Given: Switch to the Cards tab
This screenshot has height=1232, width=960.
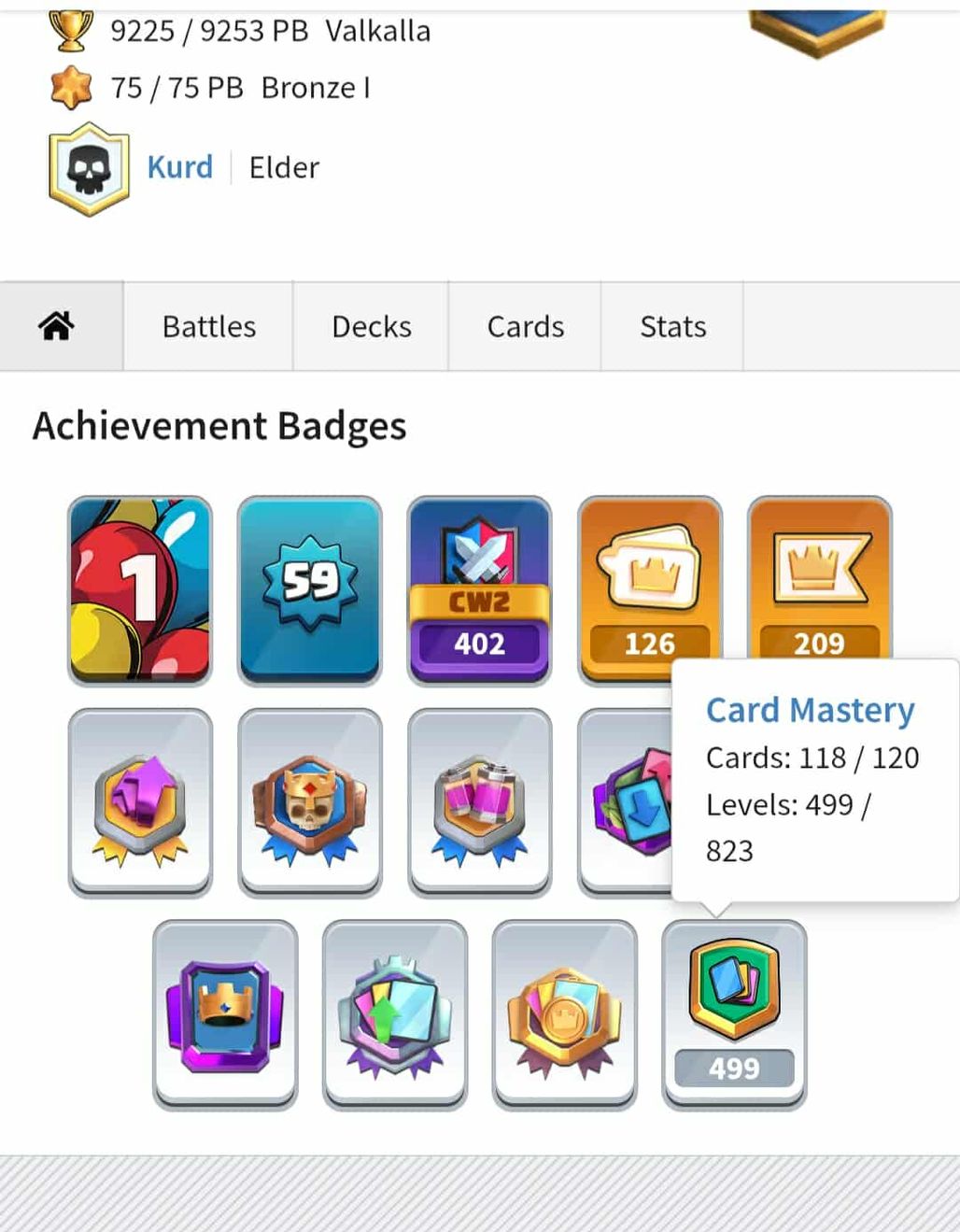Looking at the screenshot, I should [525, 327].
